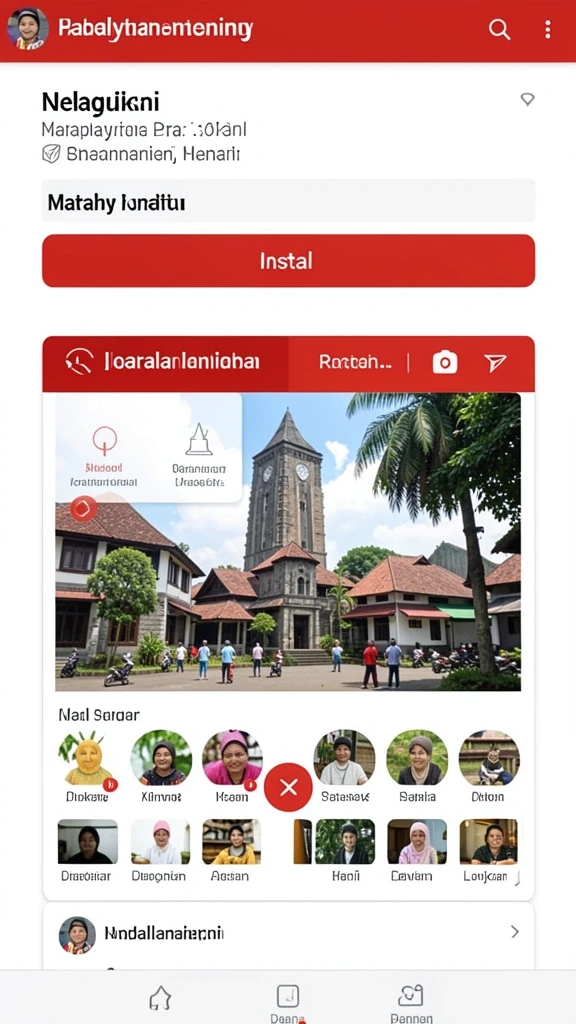Tap the send arrow icon in the card header
This screenshot has height=1024, width=576.
tap(495, 363)
